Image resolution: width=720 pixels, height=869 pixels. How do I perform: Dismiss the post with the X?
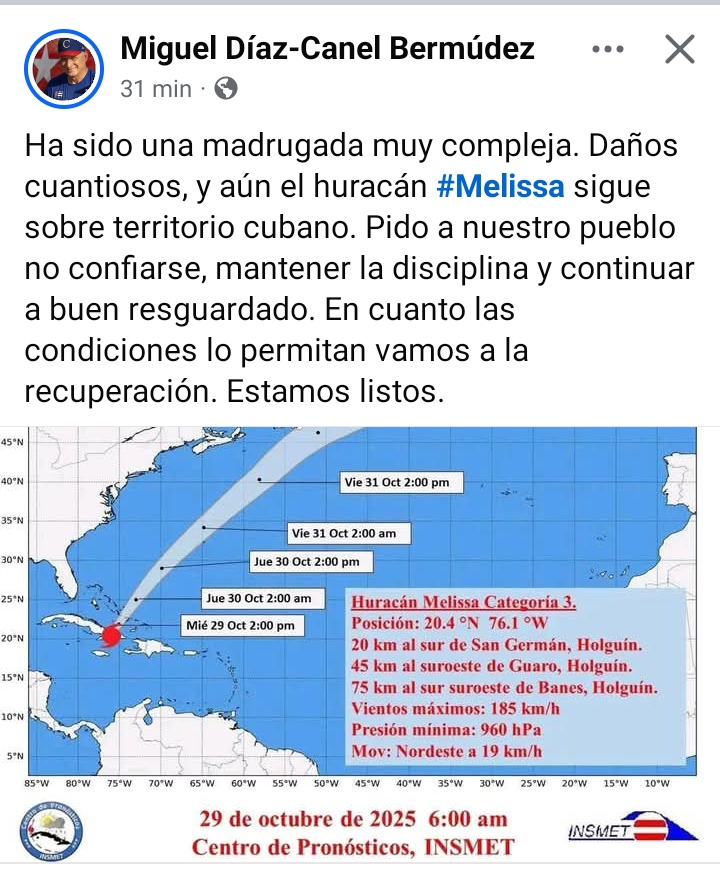pos(679,49)
